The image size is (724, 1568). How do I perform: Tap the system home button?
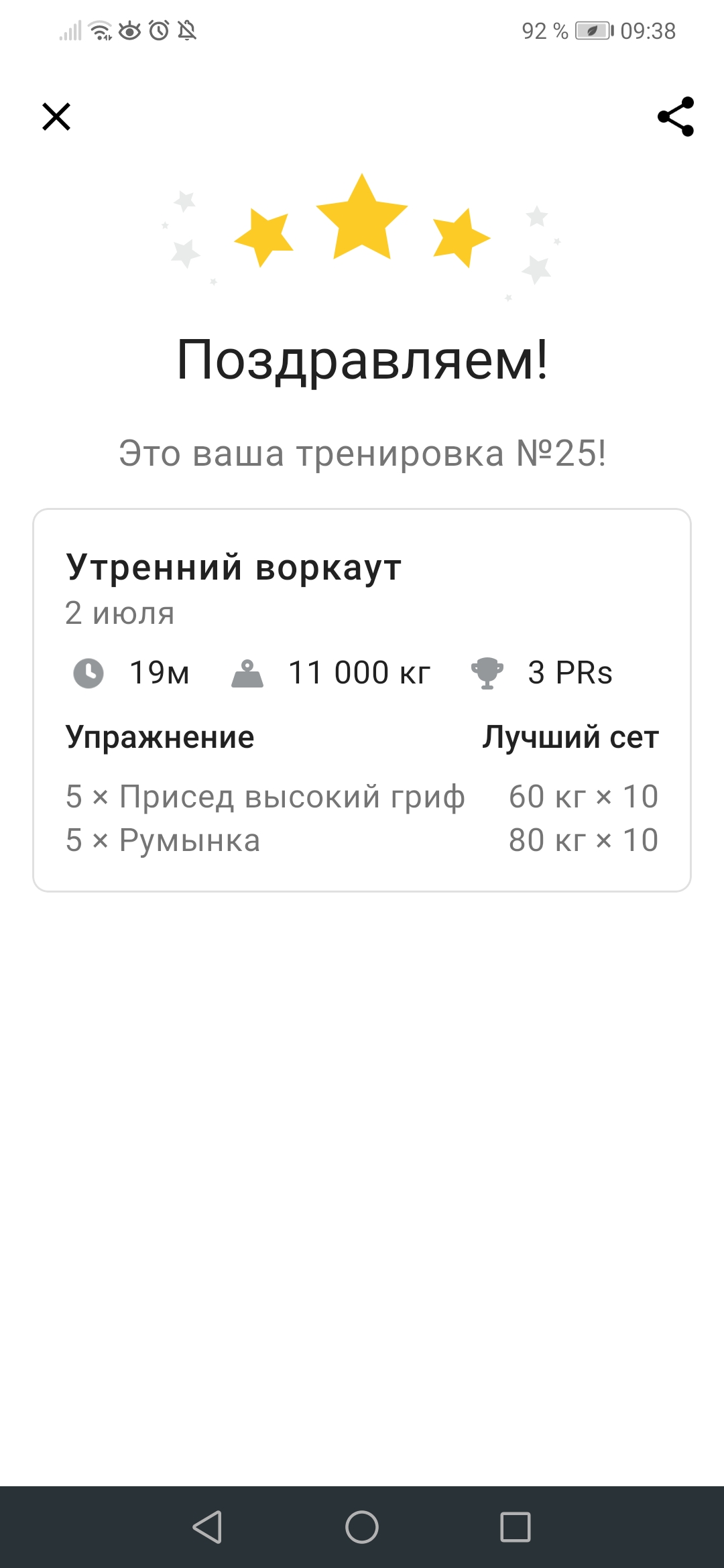[x=362, y=1527]
